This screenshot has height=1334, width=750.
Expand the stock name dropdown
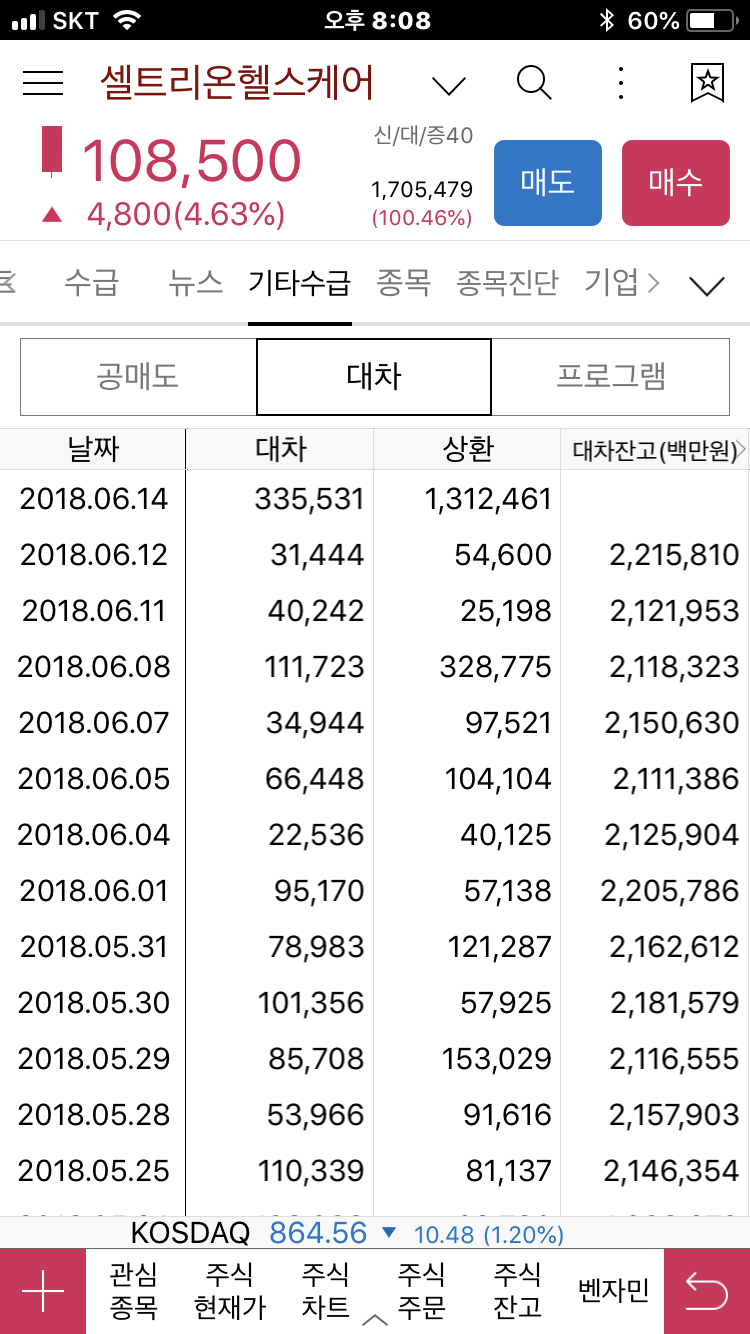point(449,85)
